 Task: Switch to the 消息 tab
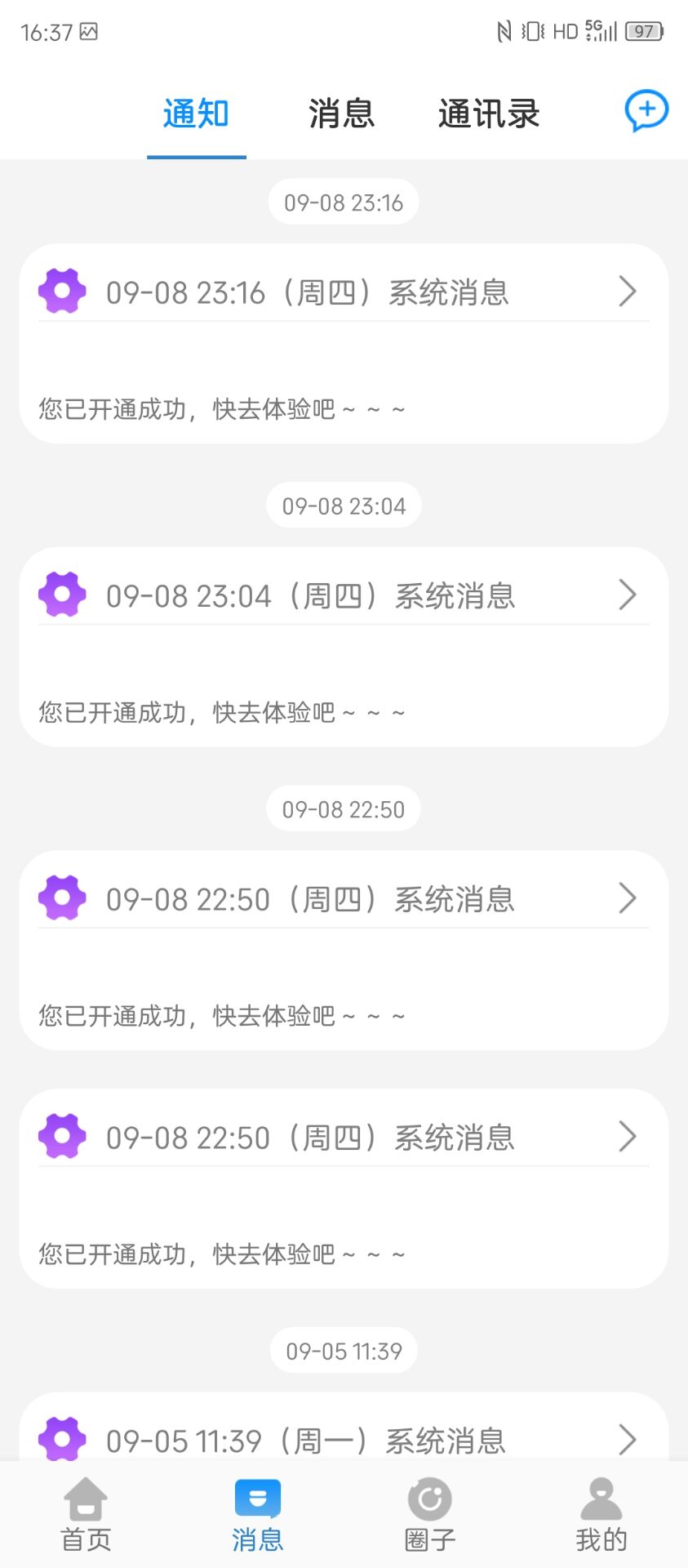point(341,114)
